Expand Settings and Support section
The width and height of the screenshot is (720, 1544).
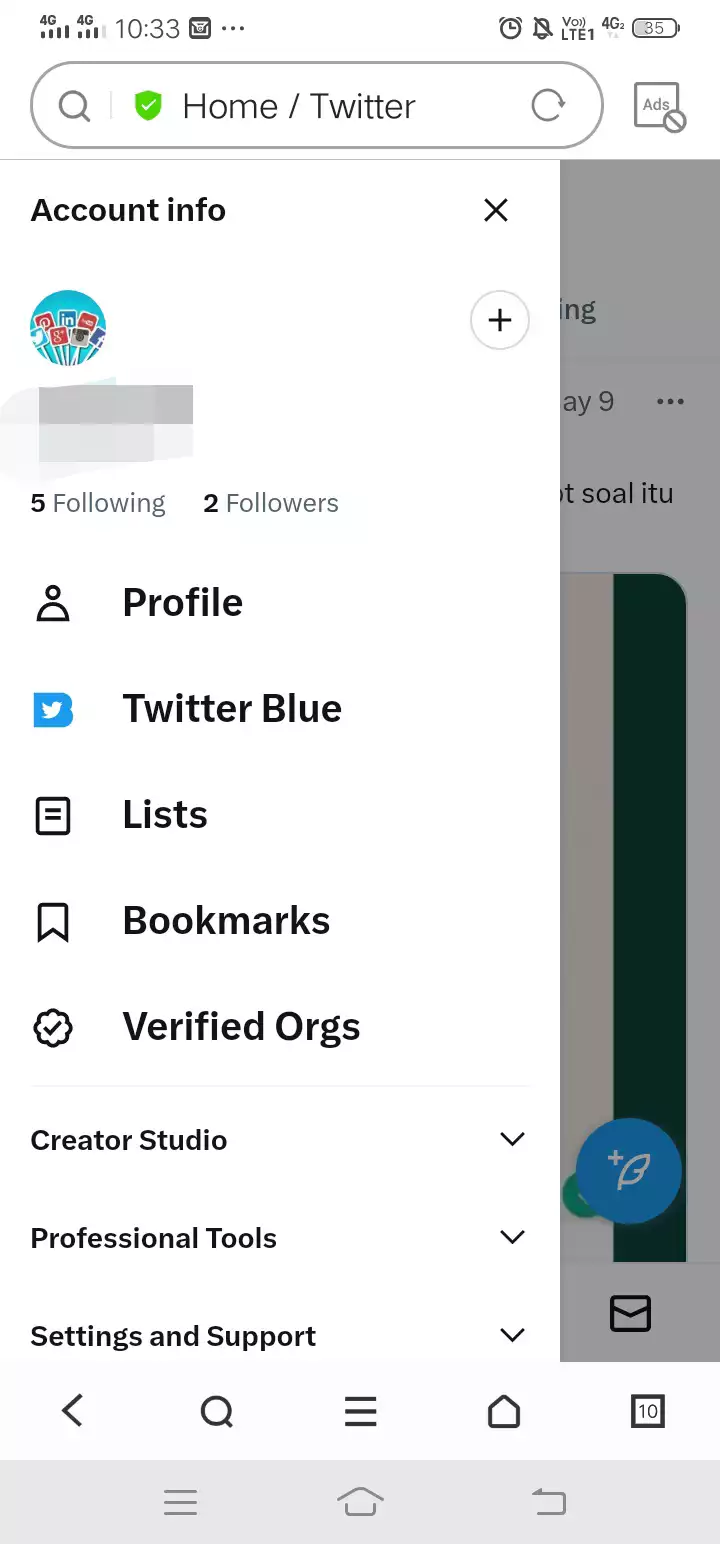[280, 1336]
